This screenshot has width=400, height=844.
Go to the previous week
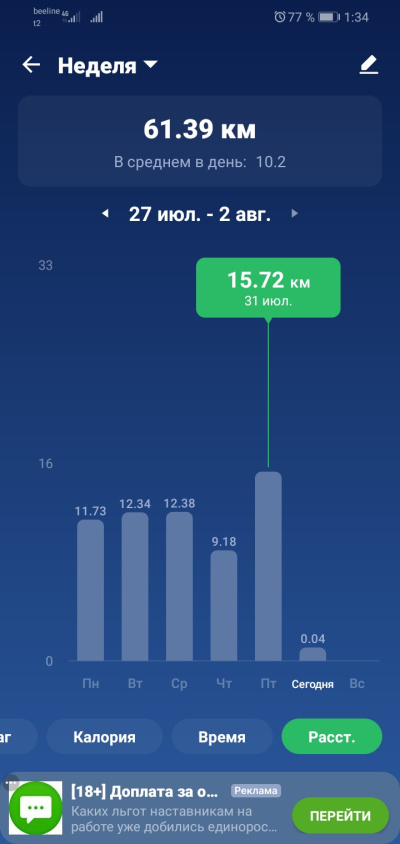click(x=105, y=214)
